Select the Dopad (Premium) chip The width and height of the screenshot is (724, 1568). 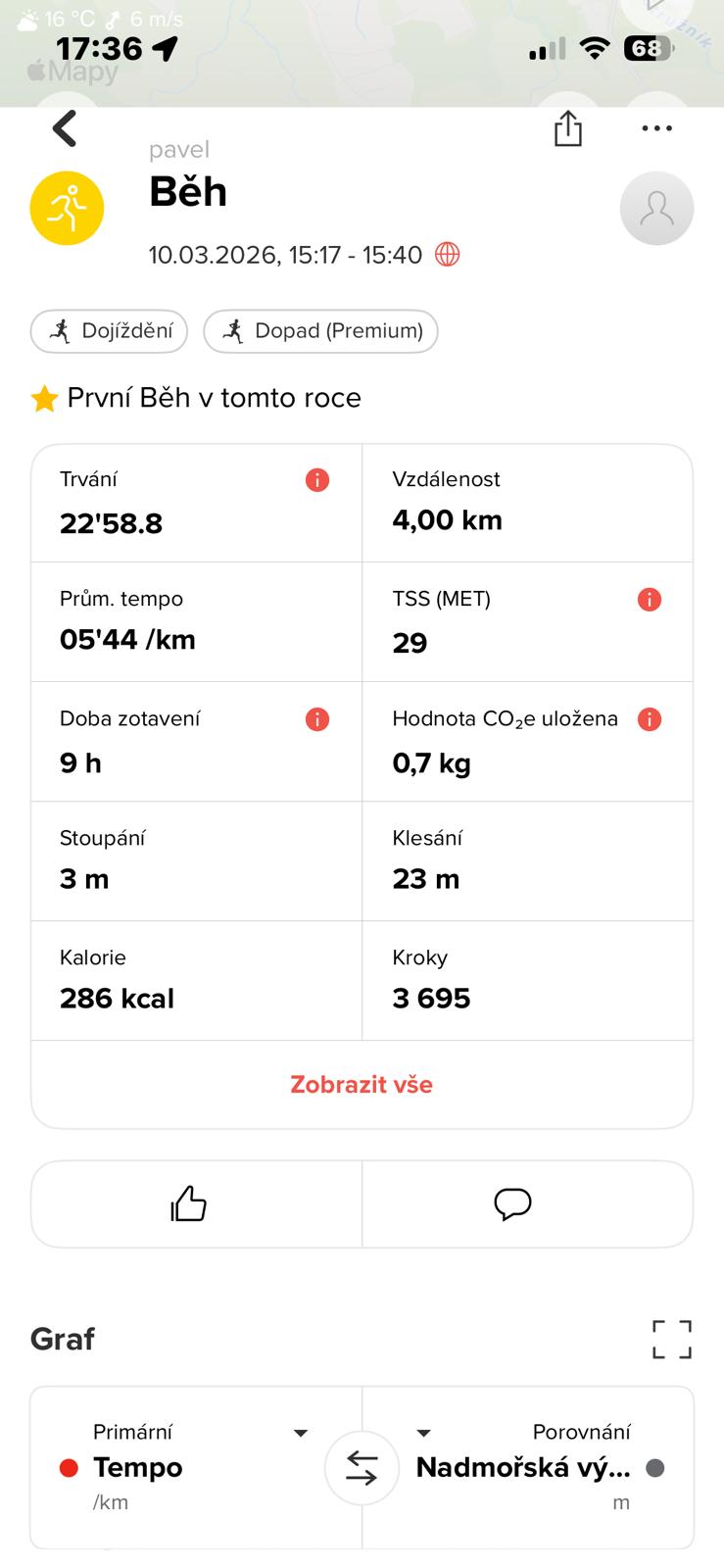tap(320, 331)
